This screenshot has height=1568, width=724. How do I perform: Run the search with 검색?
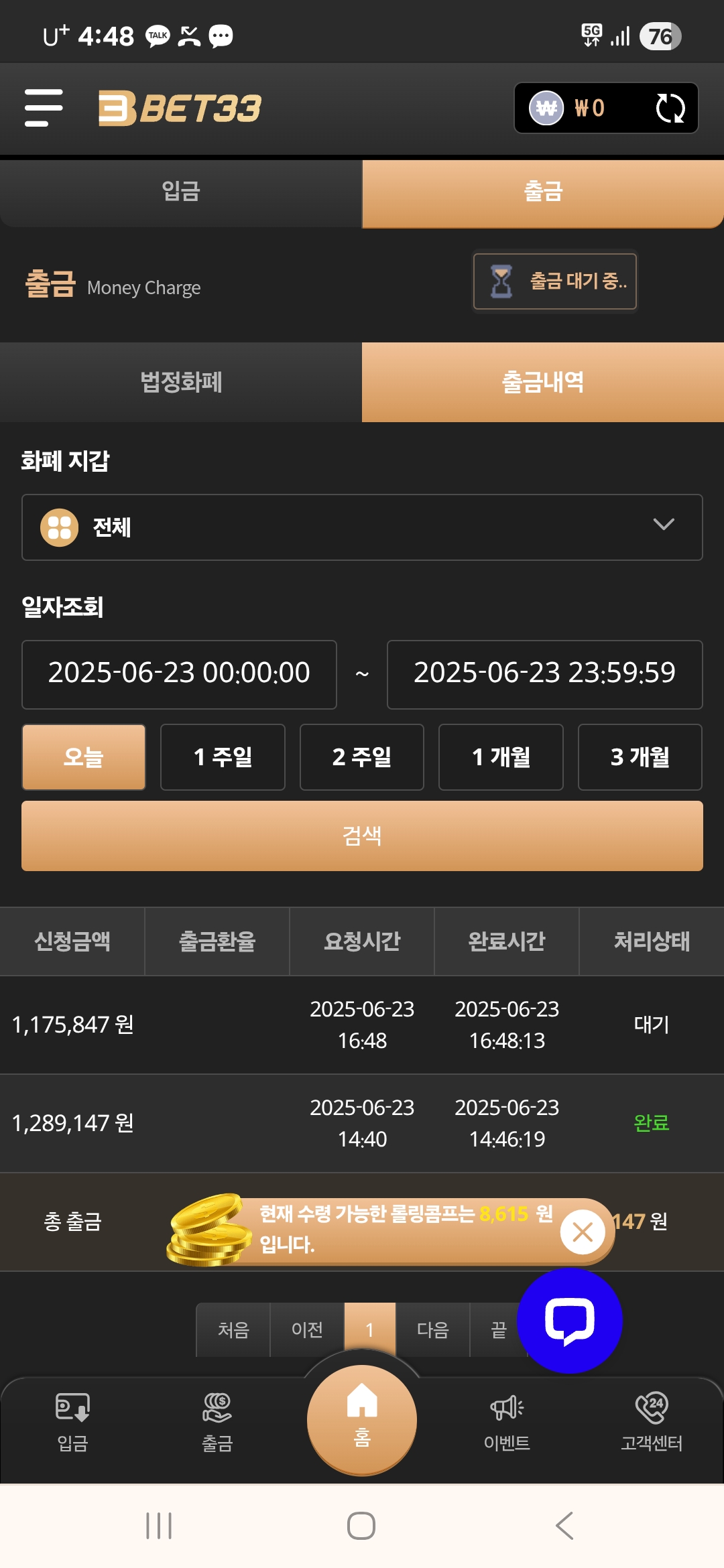362,836
